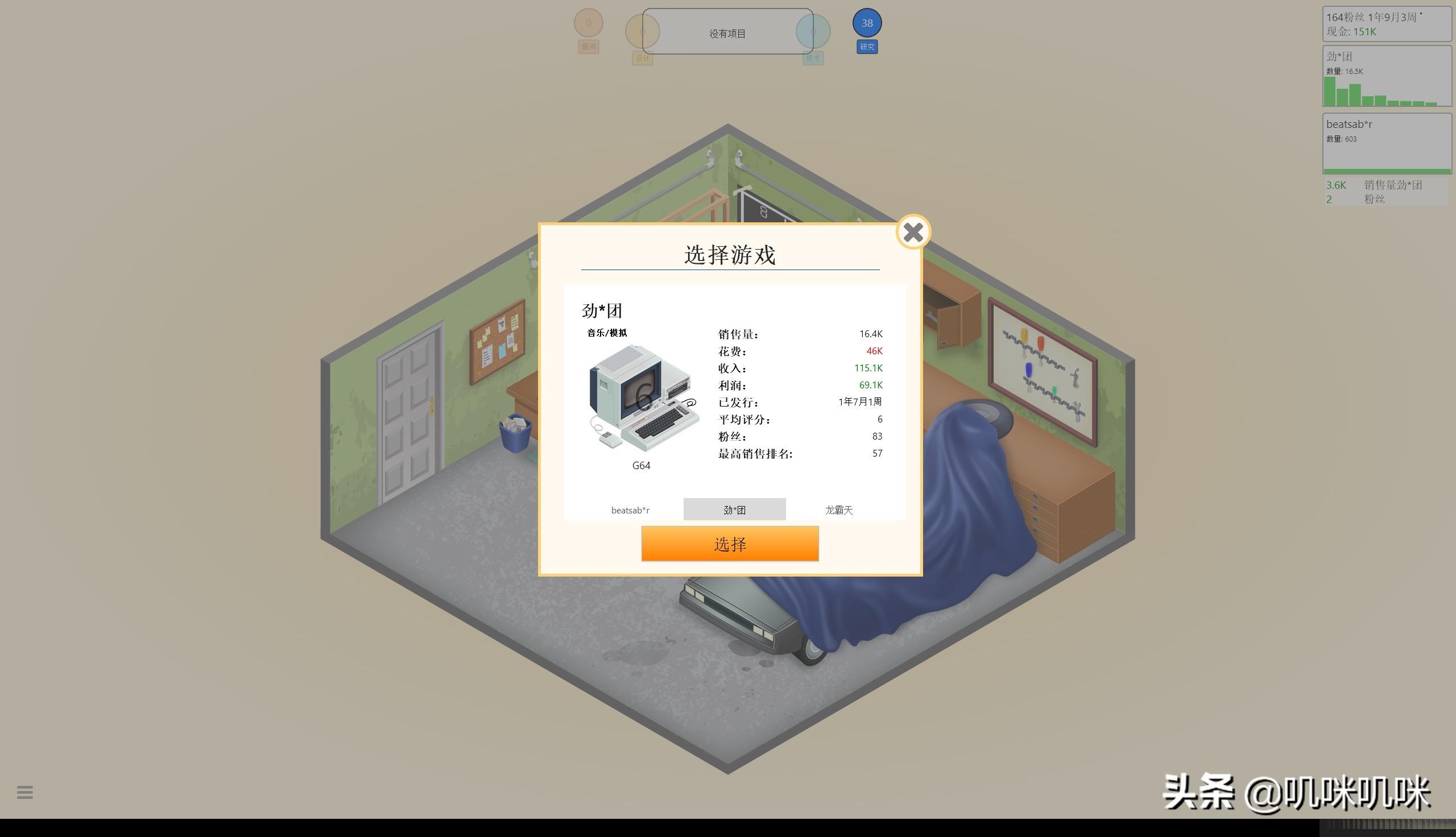
Task: Open the hamburger menu icon
Action: pos(24,792)
